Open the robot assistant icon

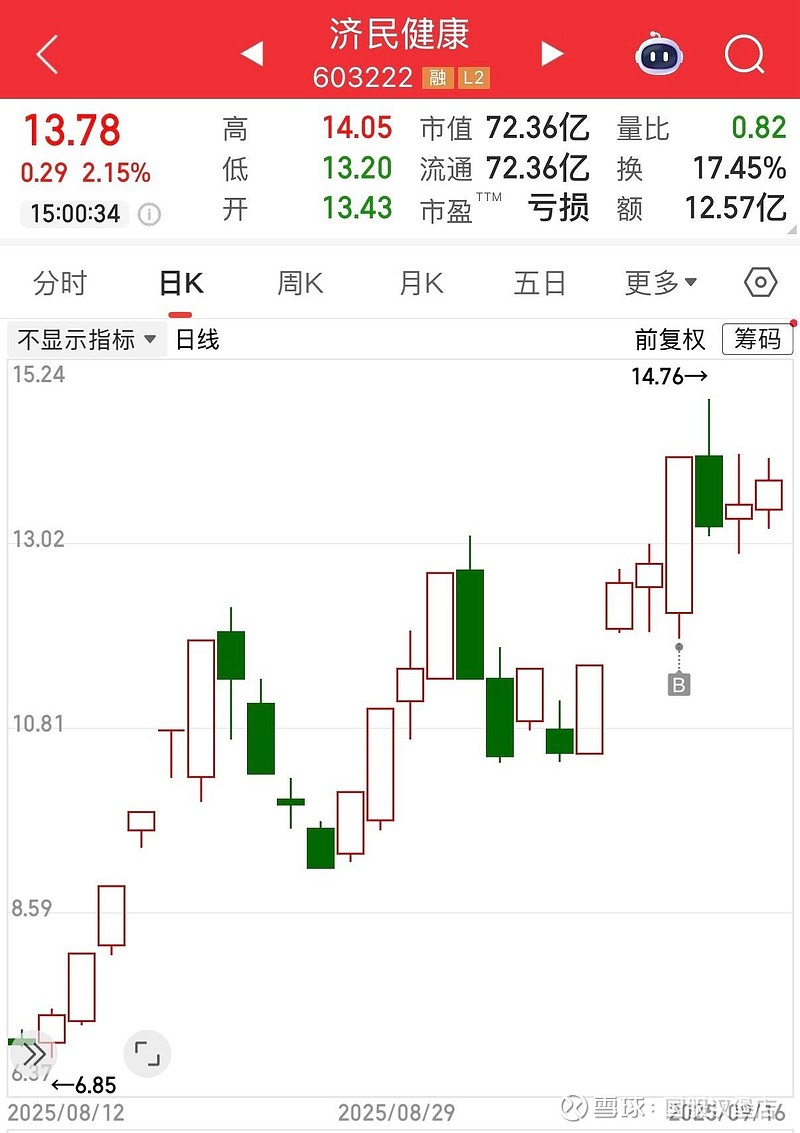point(659,54)
